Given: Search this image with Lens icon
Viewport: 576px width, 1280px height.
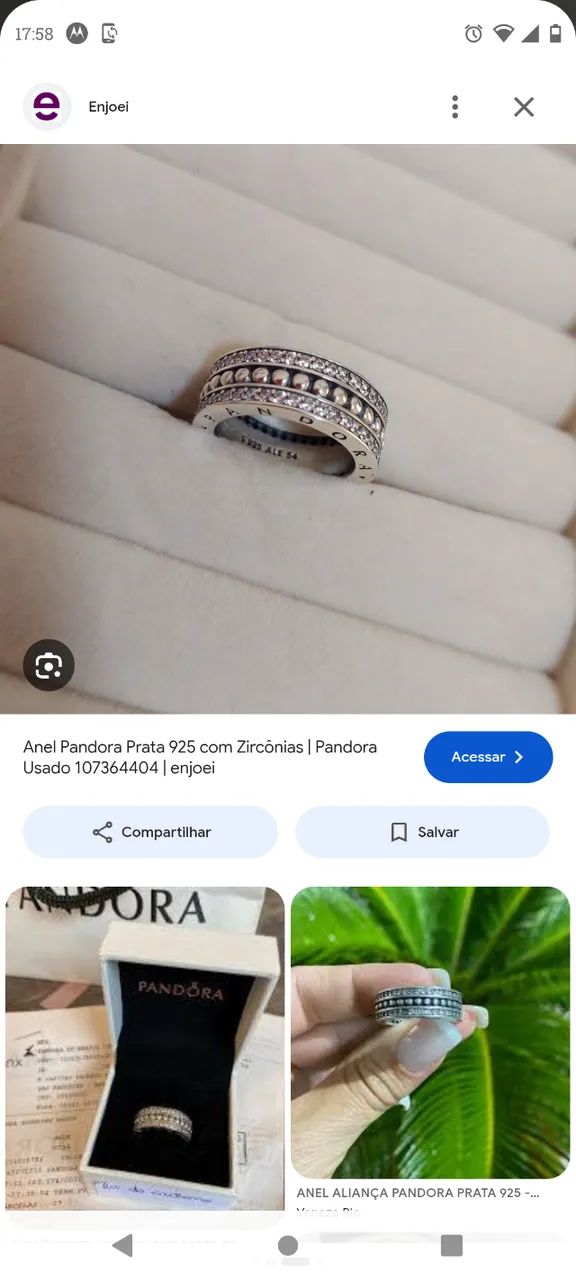Looking at the screenshot, I should point(49,665).
